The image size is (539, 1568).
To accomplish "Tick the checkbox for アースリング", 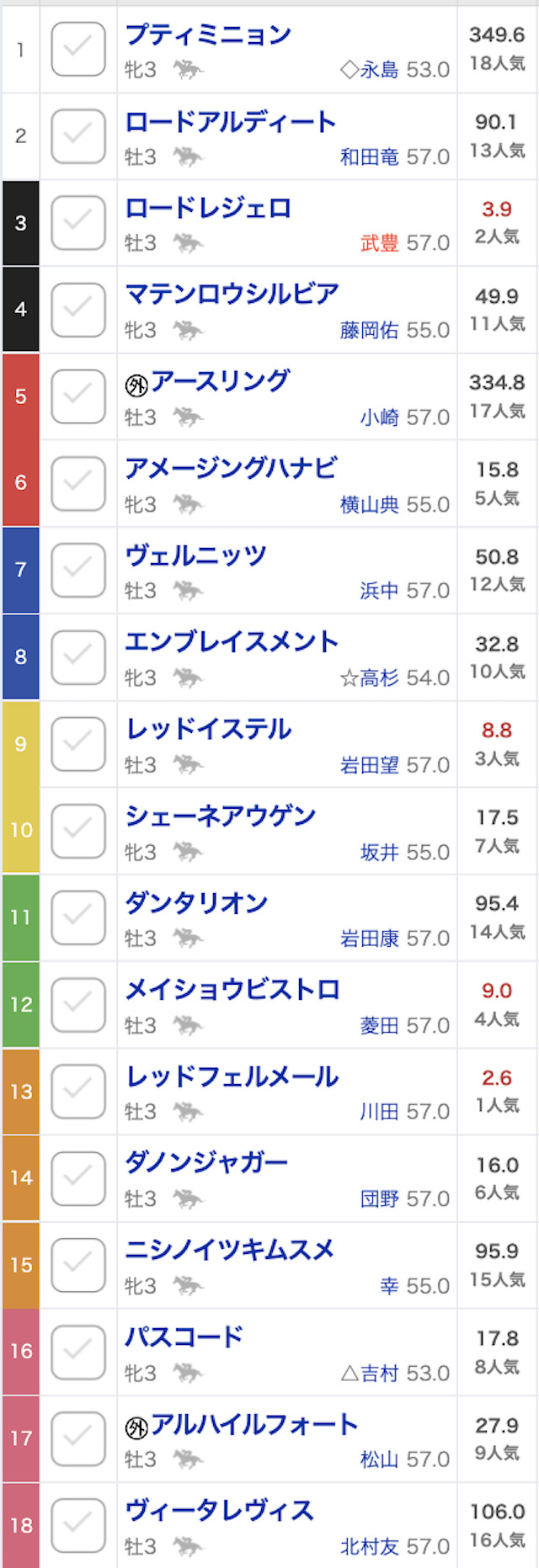I will (77, 396).
